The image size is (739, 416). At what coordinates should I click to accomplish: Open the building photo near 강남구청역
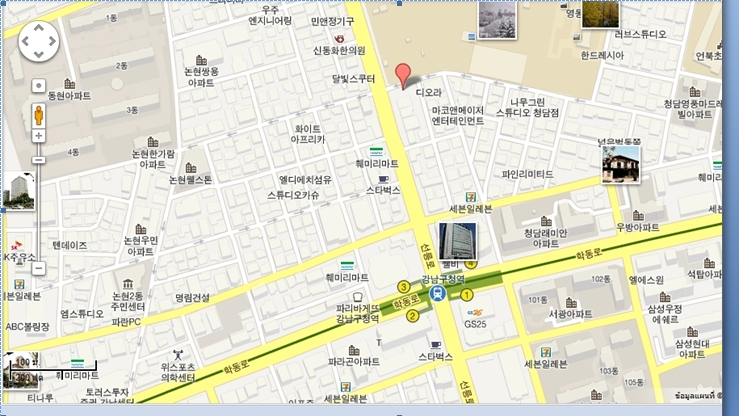[x=457, y=241]
